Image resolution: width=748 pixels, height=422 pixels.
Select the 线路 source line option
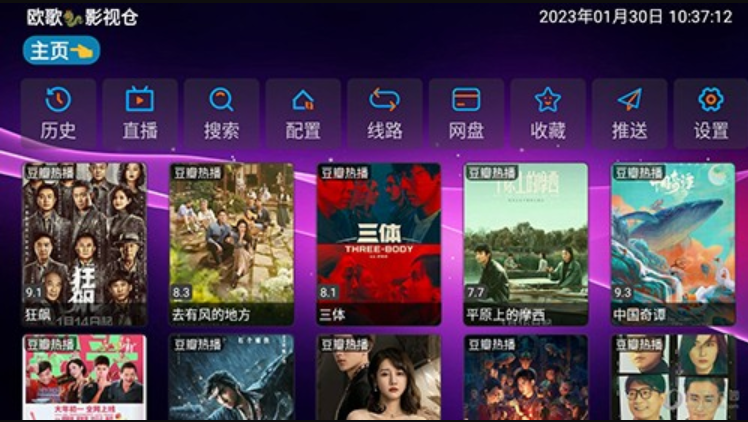(385, 114)
